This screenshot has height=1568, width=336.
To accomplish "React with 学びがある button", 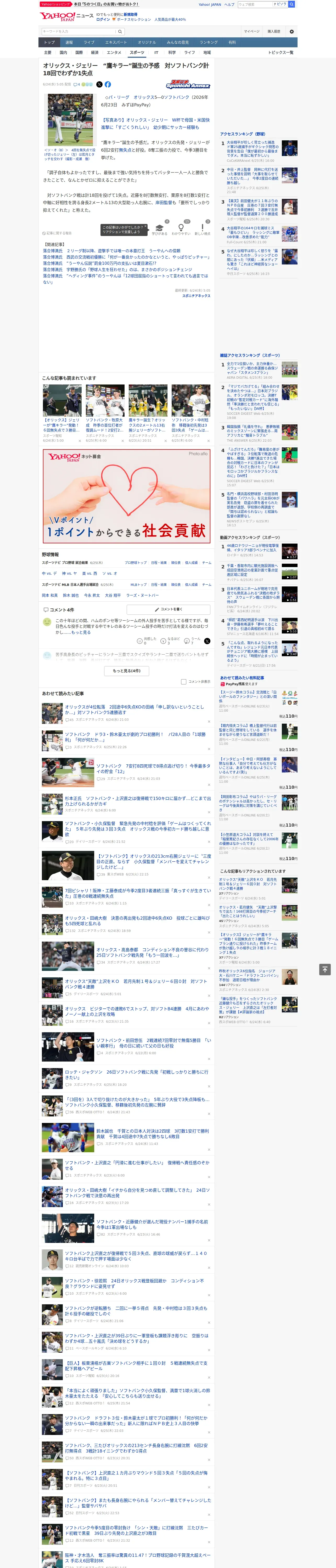I will (x=160, y=229).
